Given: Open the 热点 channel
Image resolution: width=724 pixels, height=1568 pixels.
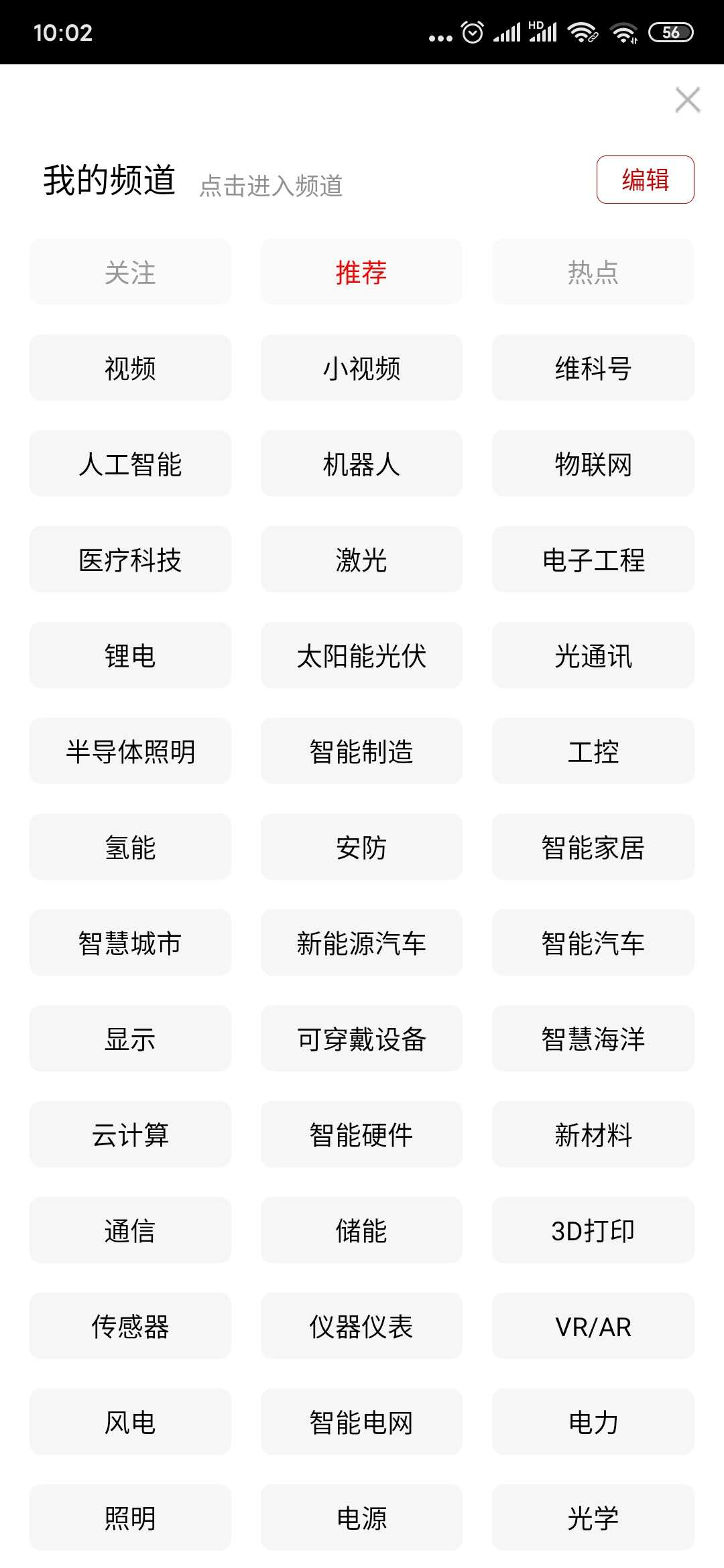Looking at the screenshot, I should (593, 273).
